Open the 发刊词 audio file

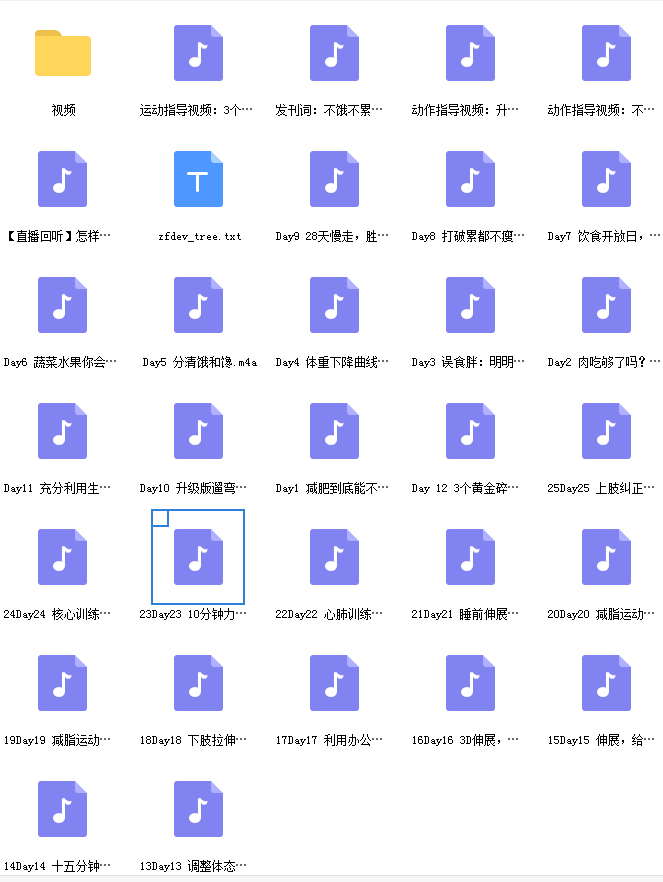(x=335, y=54)
